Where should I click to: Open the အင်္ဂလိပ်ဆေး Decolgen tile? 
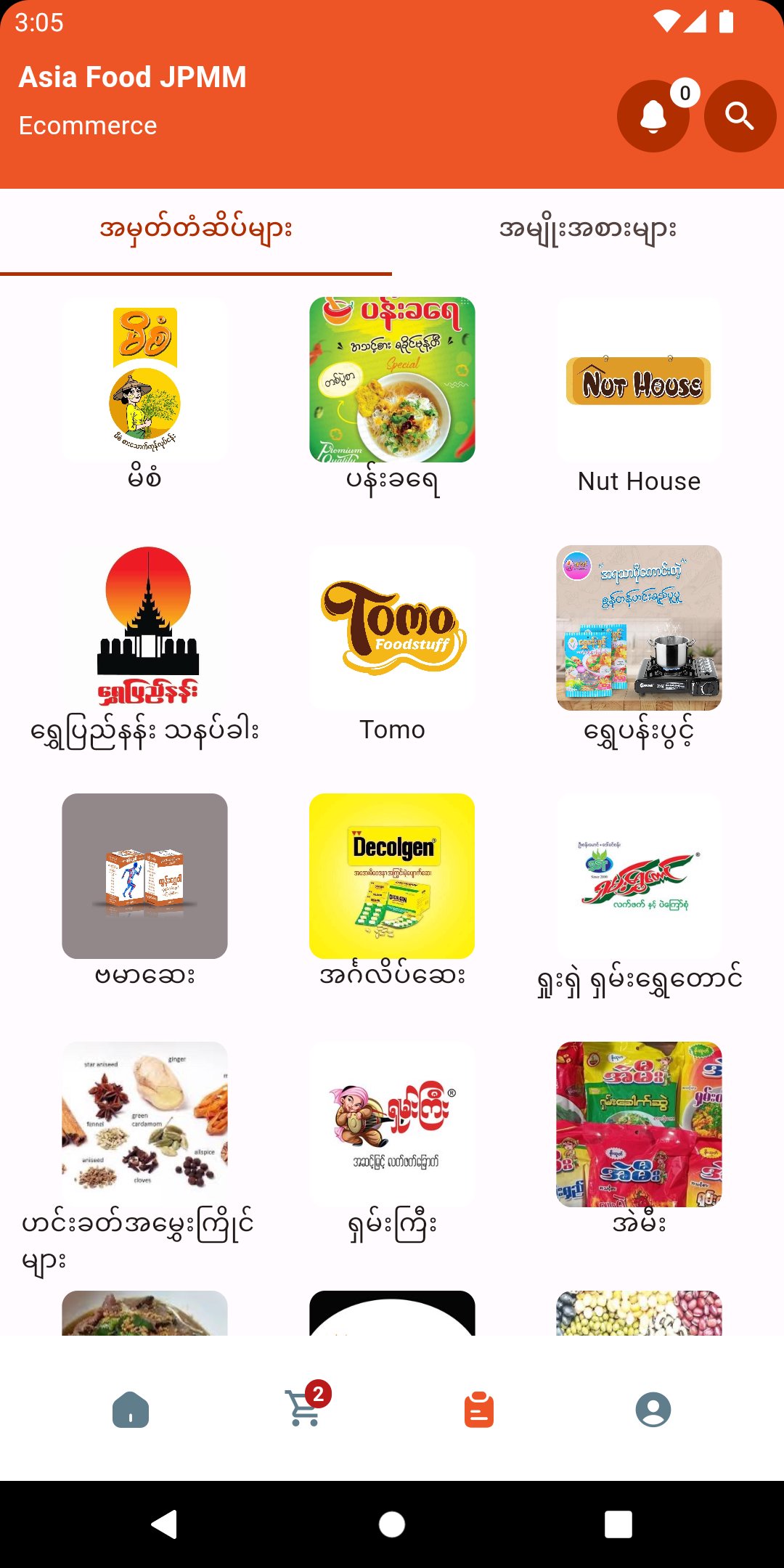coord(392,876)
